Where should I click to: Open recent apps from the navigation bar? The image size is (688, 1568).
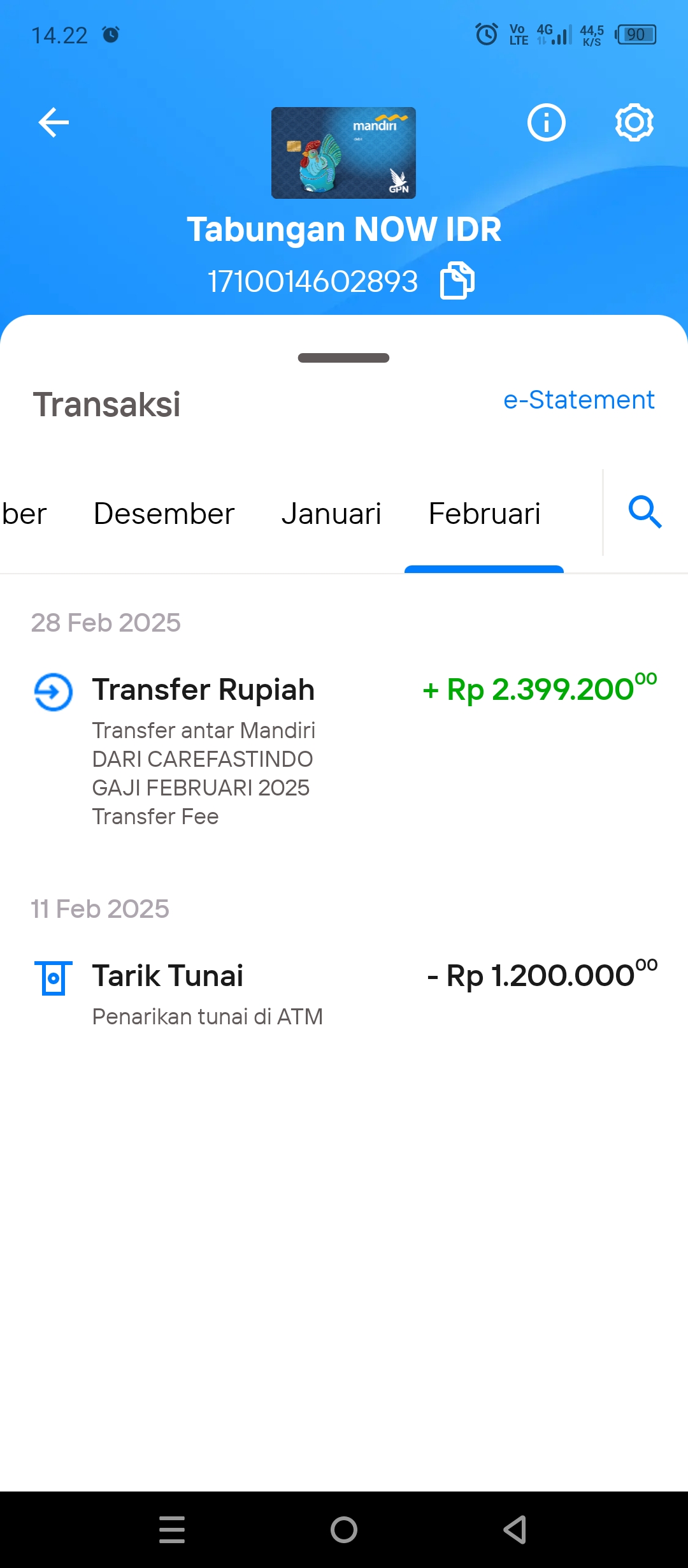[x=172, y=1530]
